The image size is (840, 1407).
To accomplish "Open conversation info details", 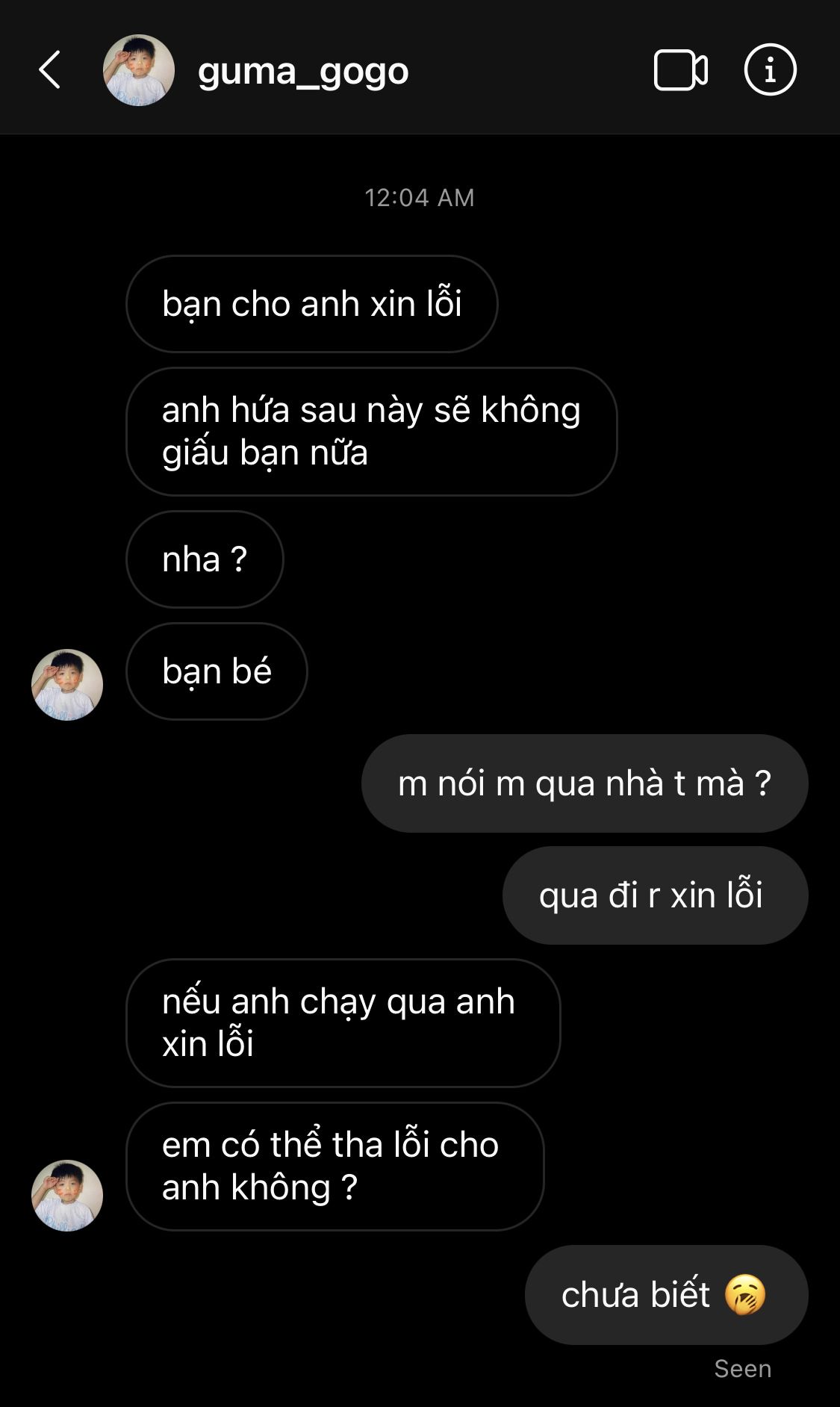I will click(x=770, y=70).
